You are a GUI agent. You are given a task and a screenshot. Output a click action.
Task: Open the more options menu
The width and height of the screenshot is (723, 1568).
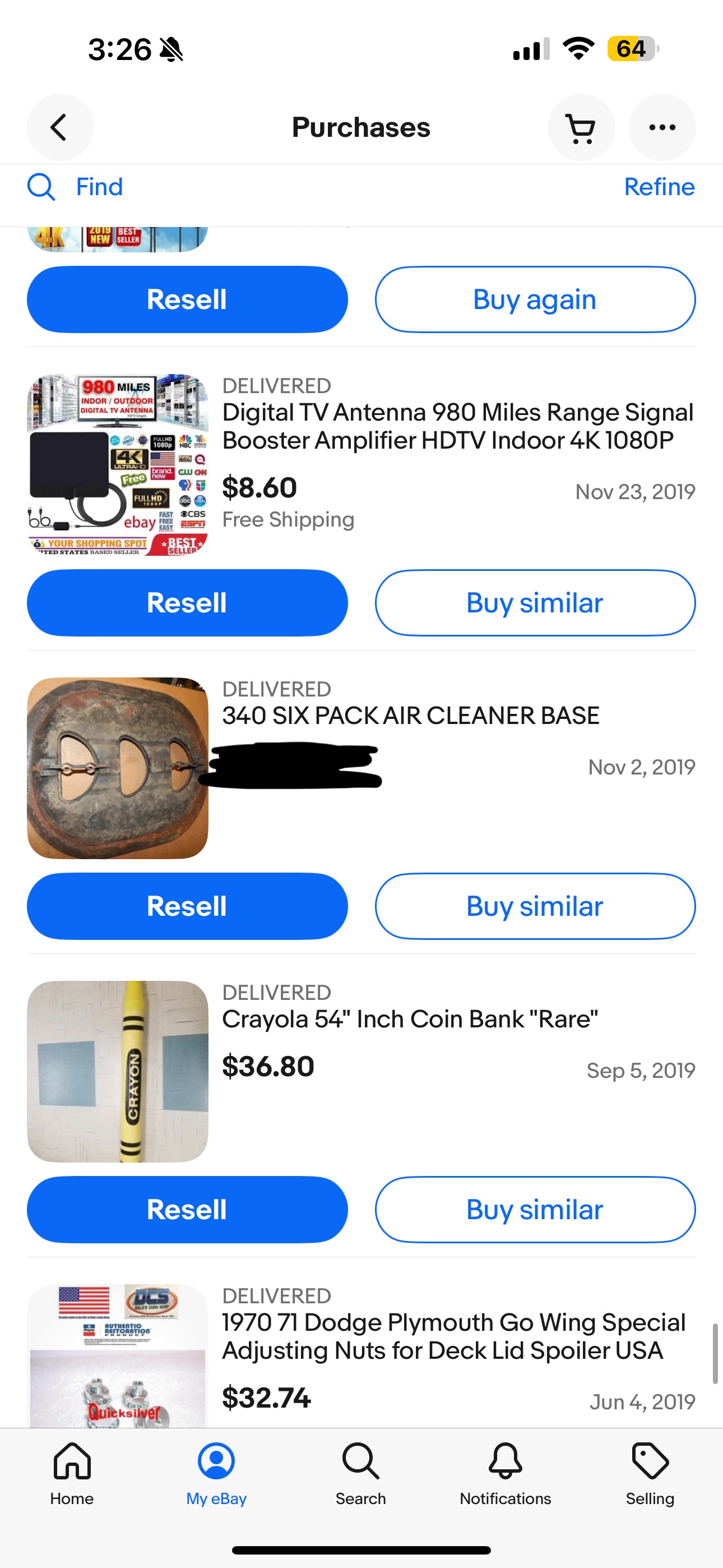(661, 127)
